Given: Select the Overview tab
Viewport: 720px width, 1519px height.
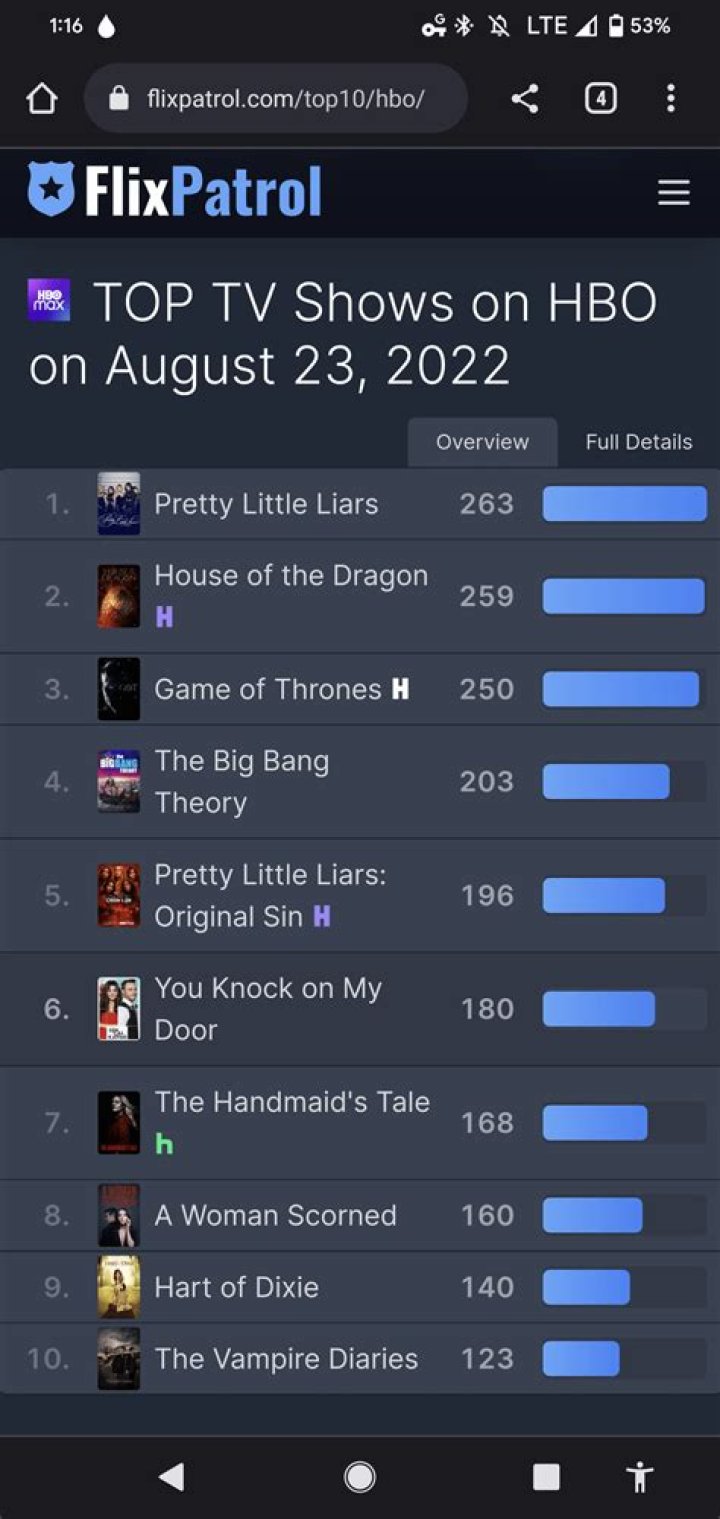Looking at the screenshot, I should (x=482, y=442).
